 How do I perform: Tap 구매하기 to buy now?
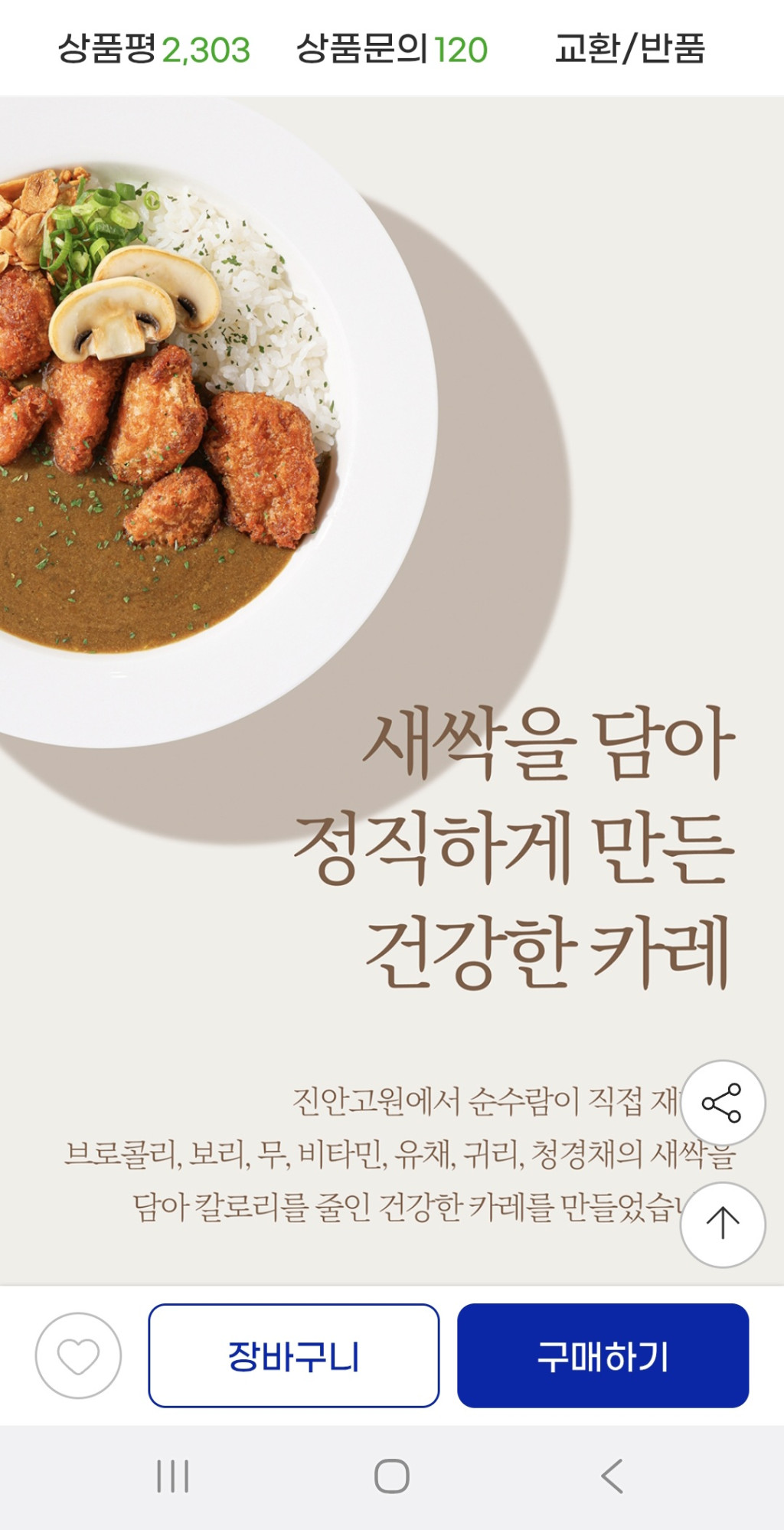click(x=603, y=1355)
